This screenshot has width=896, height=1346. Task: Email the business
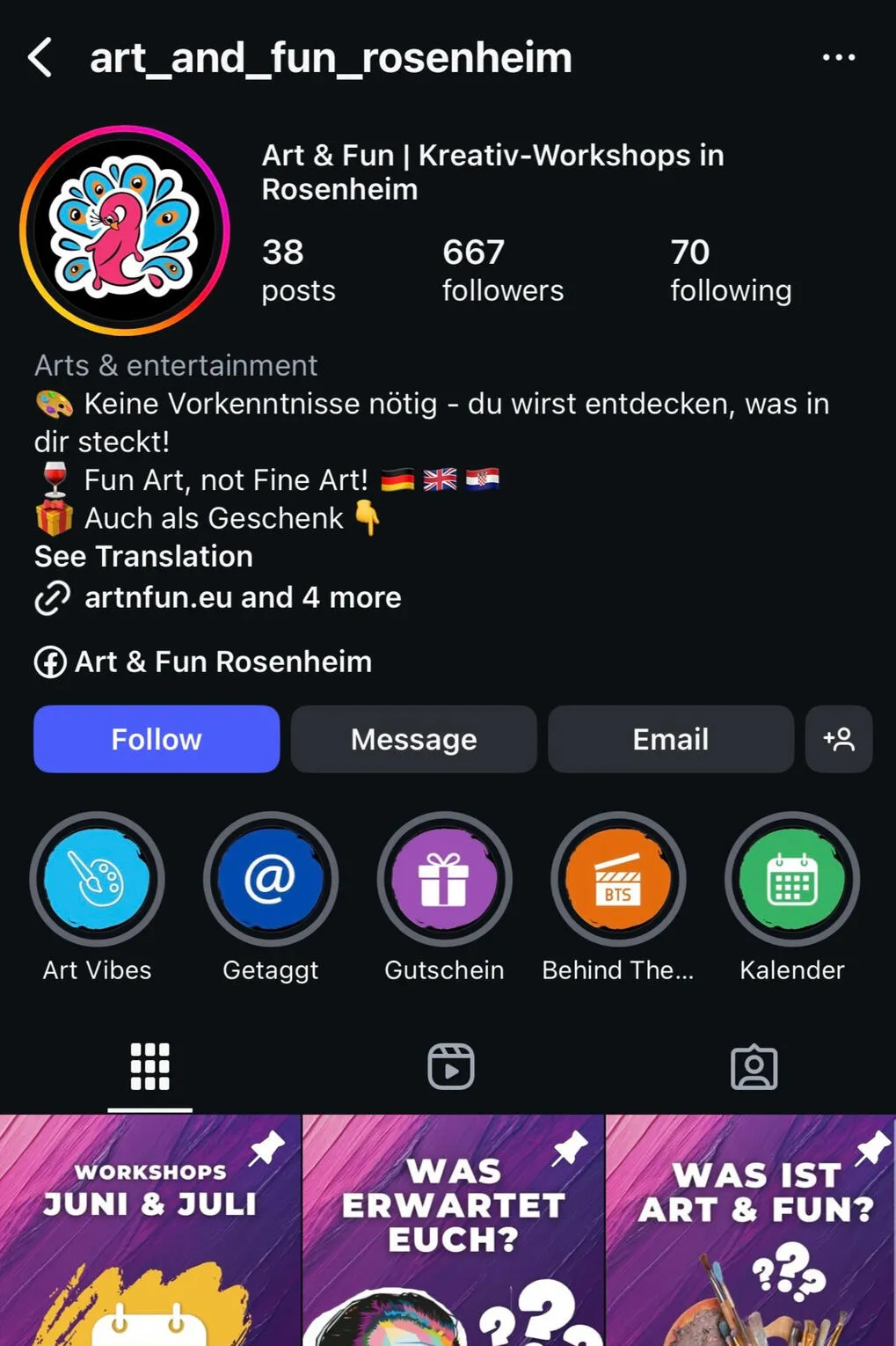tap(670, 739)
